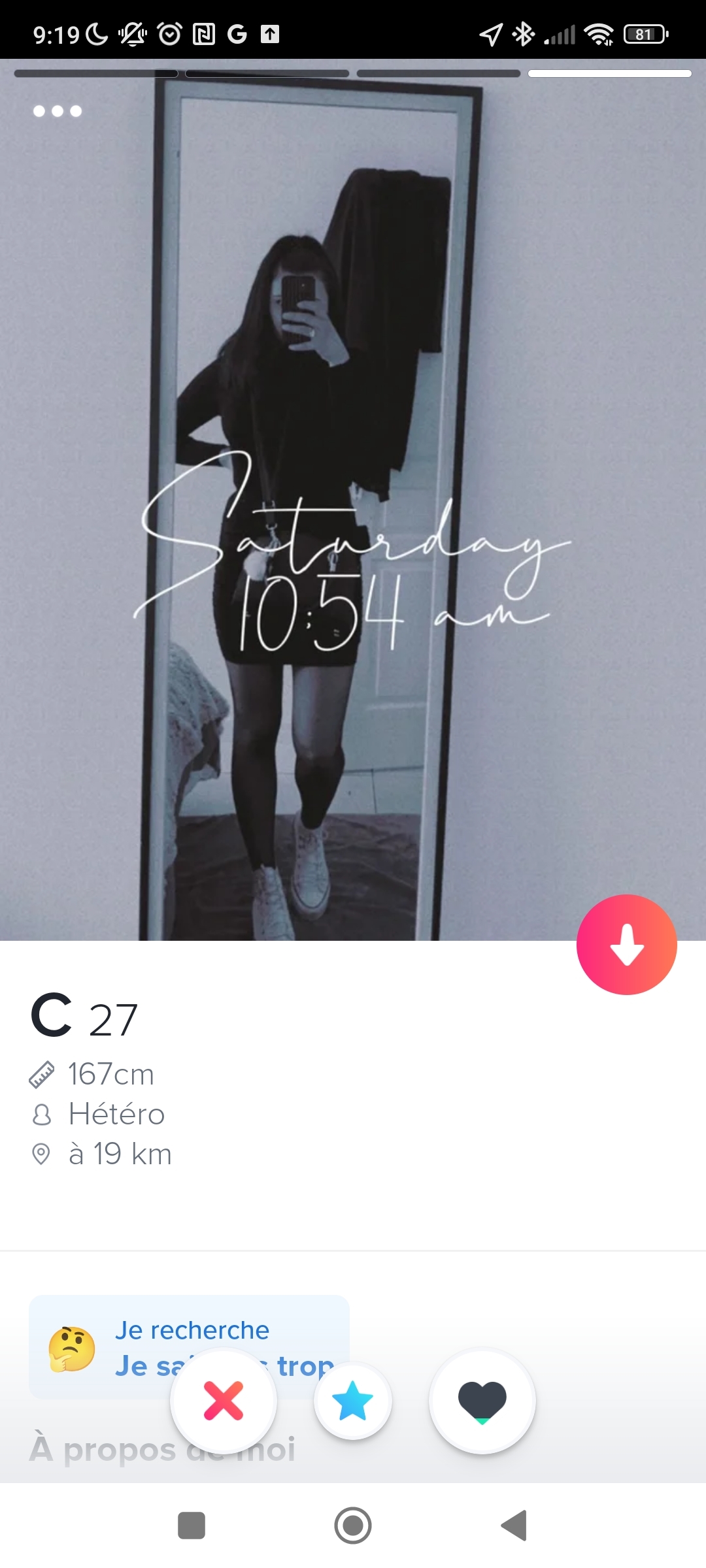
Task: Go to the system home screen
Action: click(353, 1526)
